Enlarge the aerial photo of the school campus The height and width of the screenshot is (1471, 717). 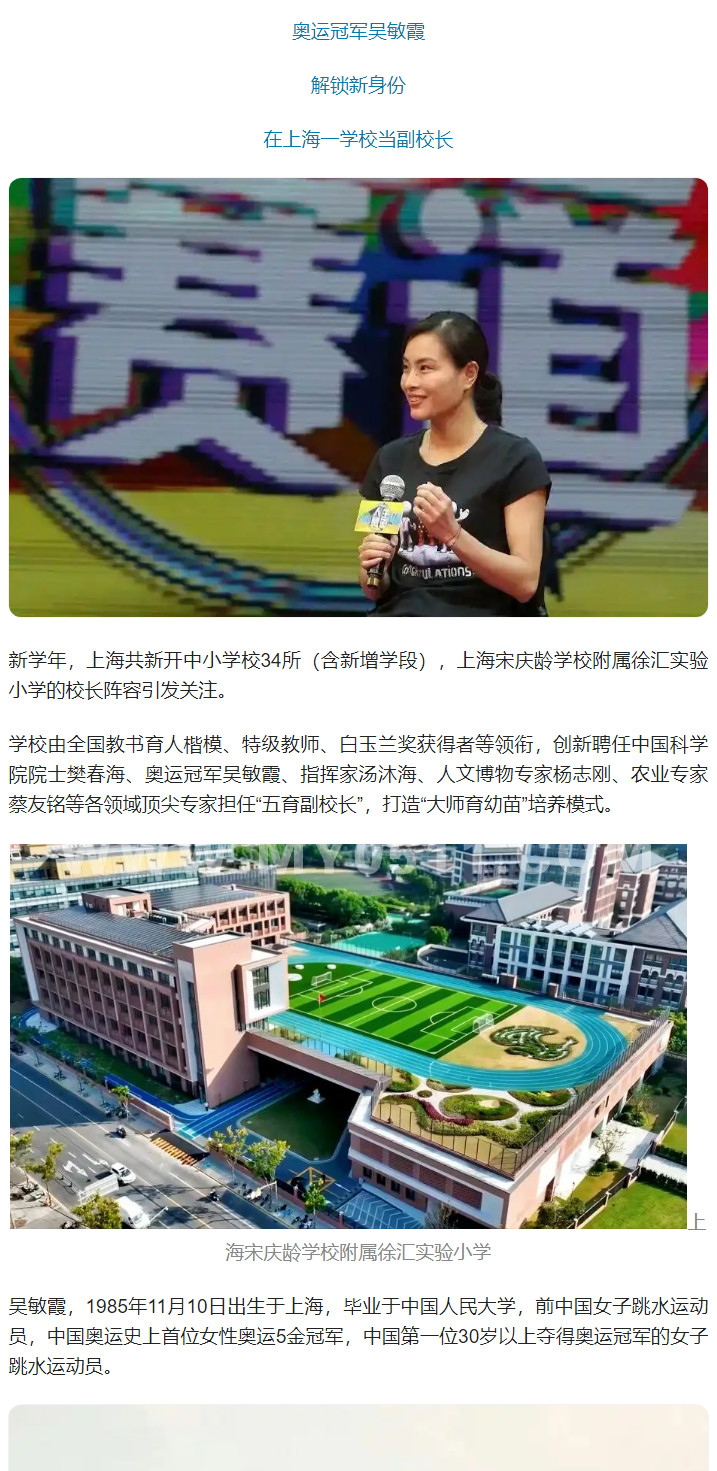pos(349,1036)
